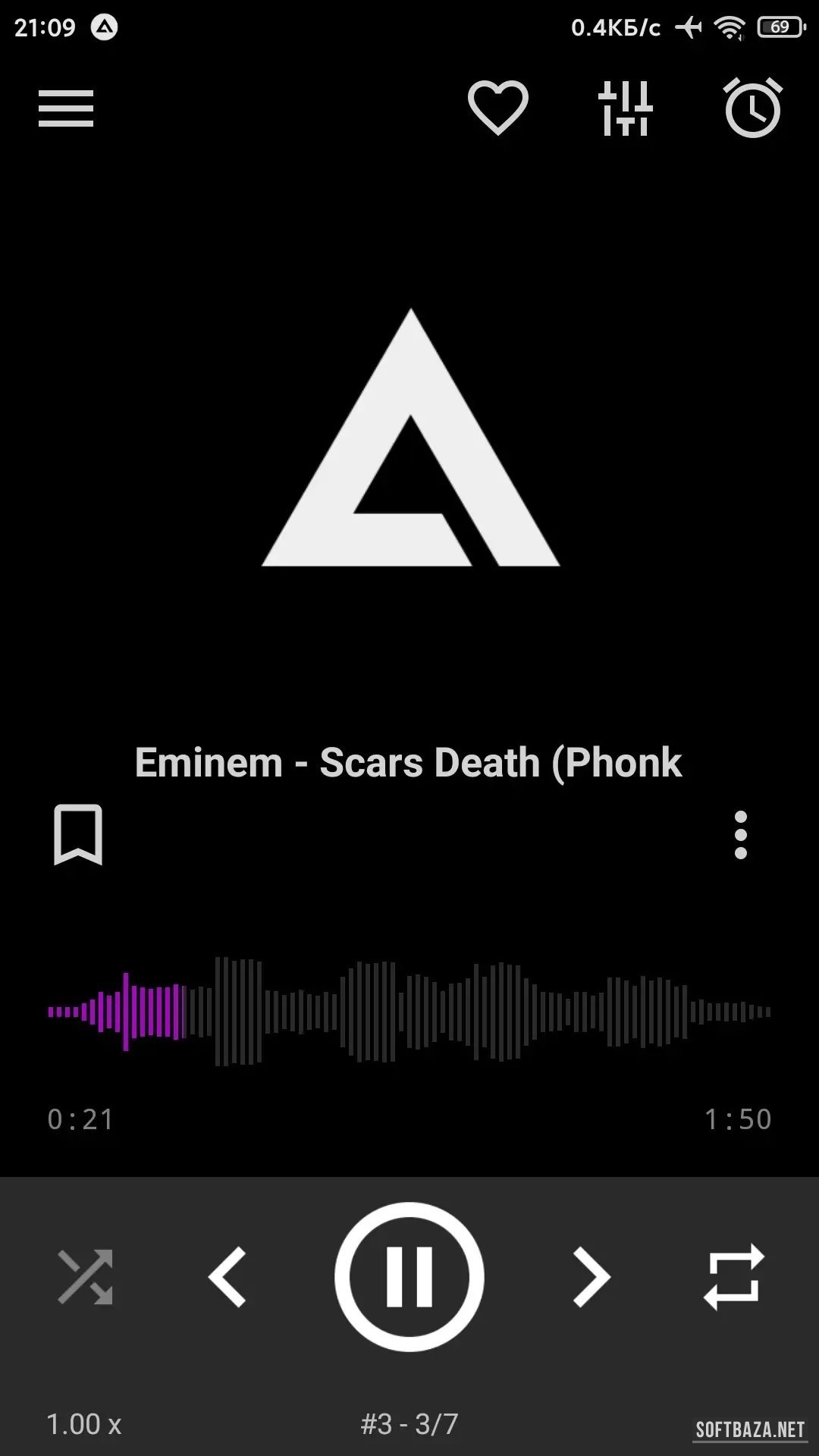
Task: Open the queue position #3 - 3/7
Action: [x=409, y=1424]
